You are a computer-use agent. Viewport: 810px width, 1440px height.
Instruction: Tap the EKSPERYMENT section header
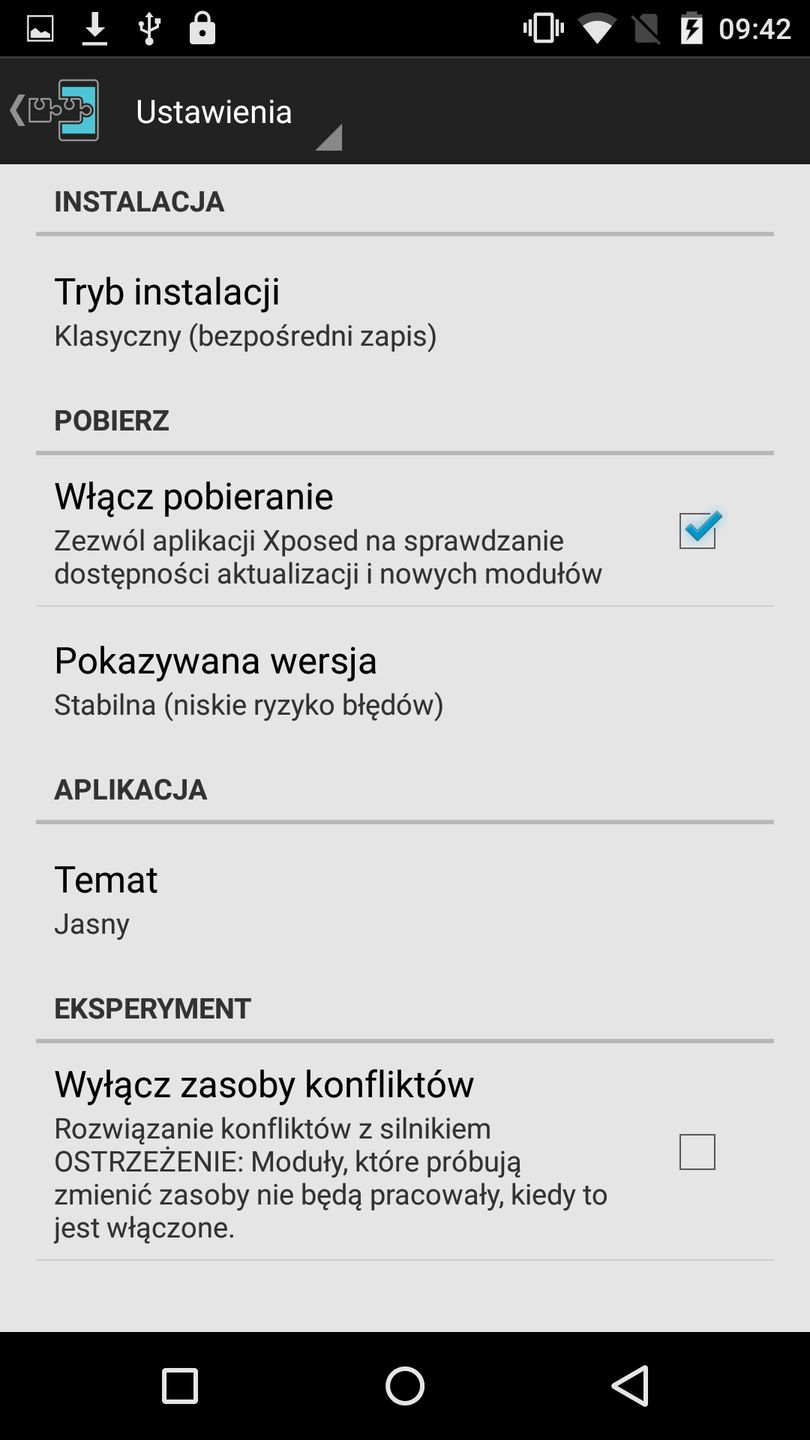pos(152,1008)
